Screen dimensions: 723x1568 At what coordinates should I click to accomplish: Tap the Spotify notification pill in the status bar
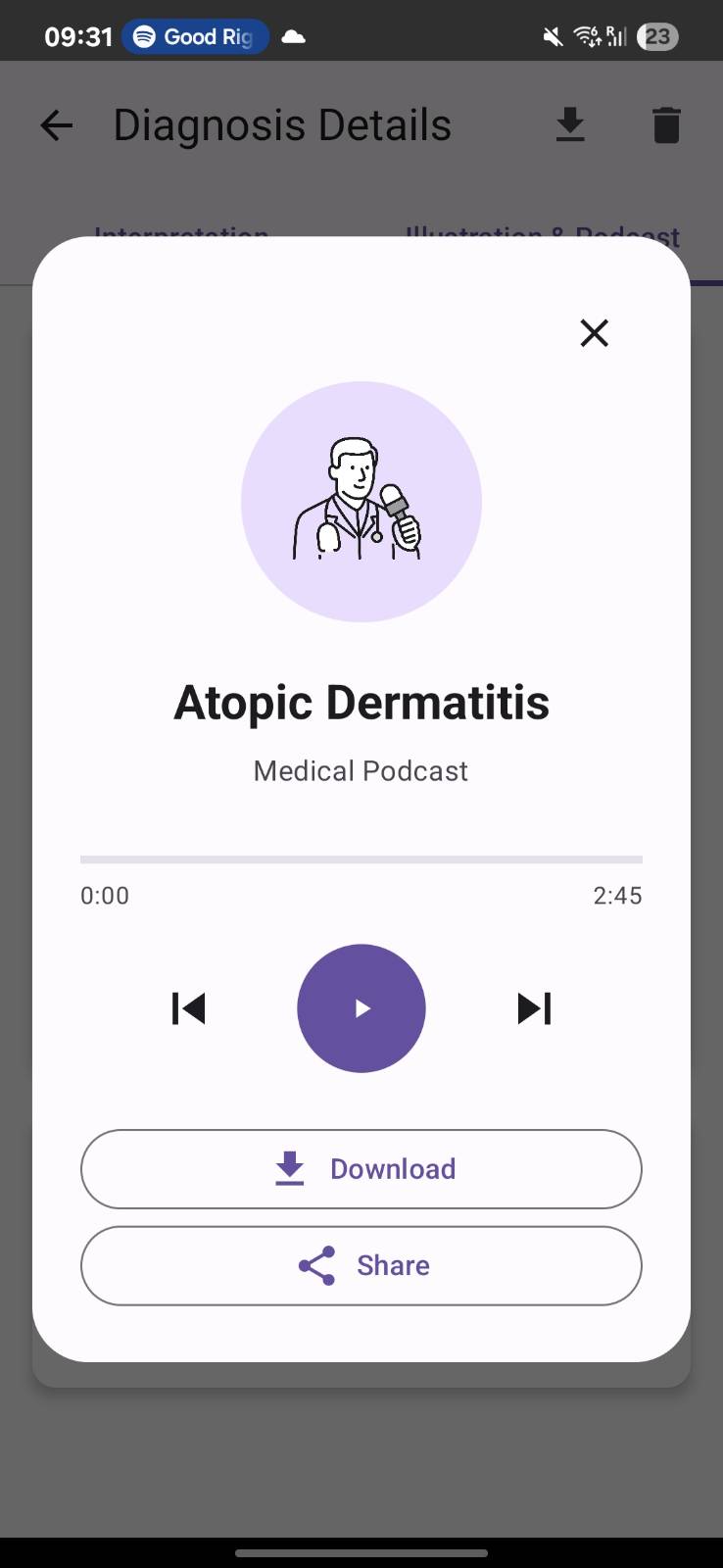[195, 36]
